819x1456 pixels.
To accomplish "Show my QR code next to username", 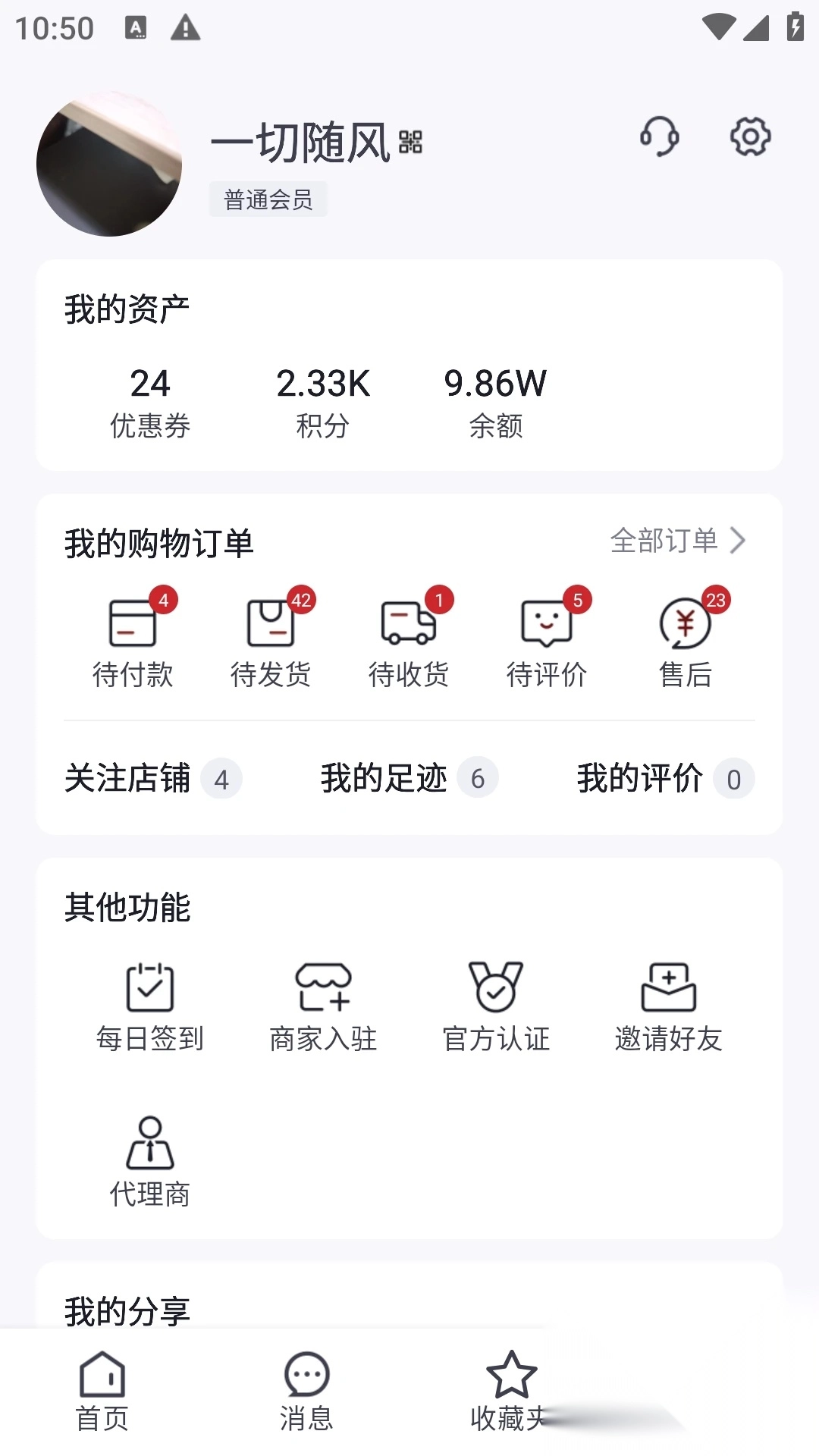I will pyautogui.click(x=410, y=142).
